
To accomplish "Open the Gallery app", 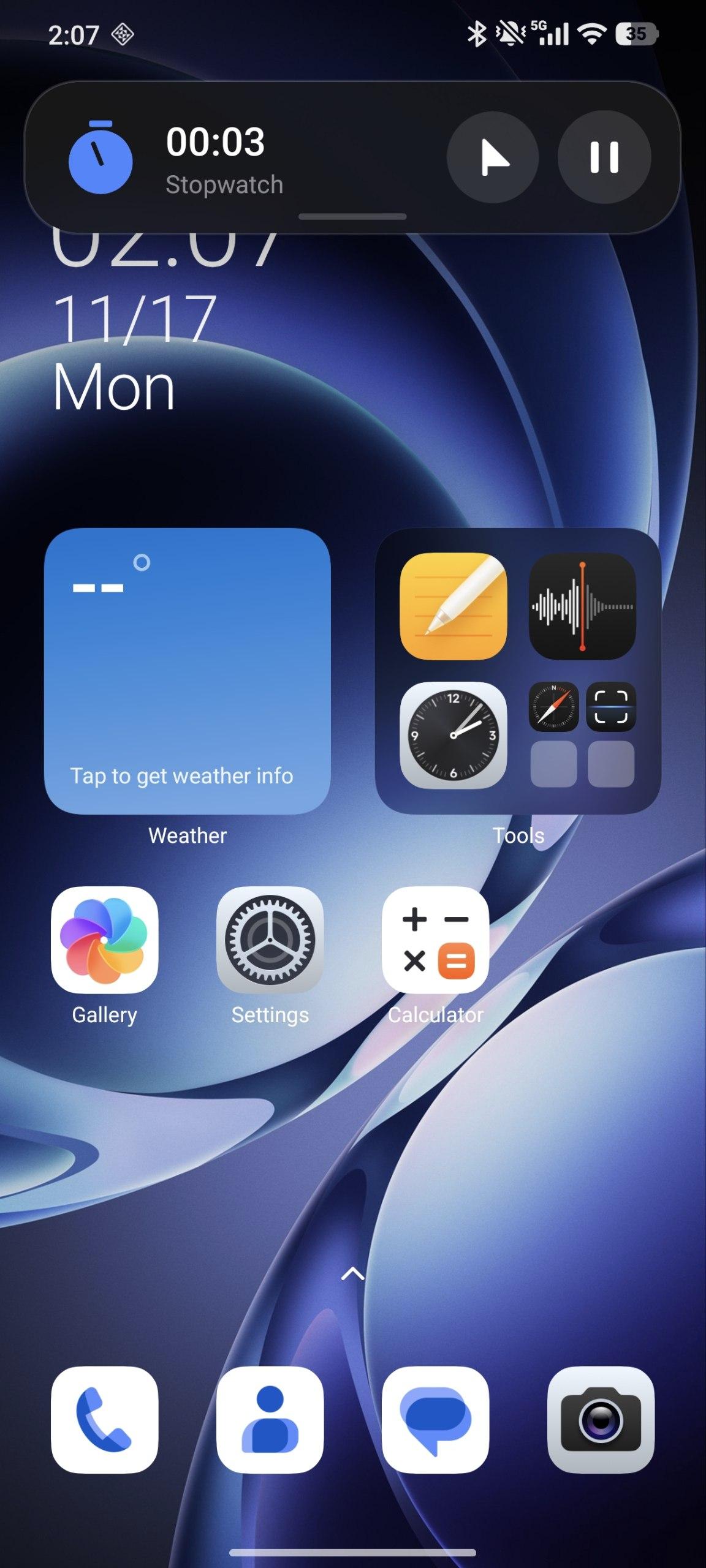I will tap(104, 940).
